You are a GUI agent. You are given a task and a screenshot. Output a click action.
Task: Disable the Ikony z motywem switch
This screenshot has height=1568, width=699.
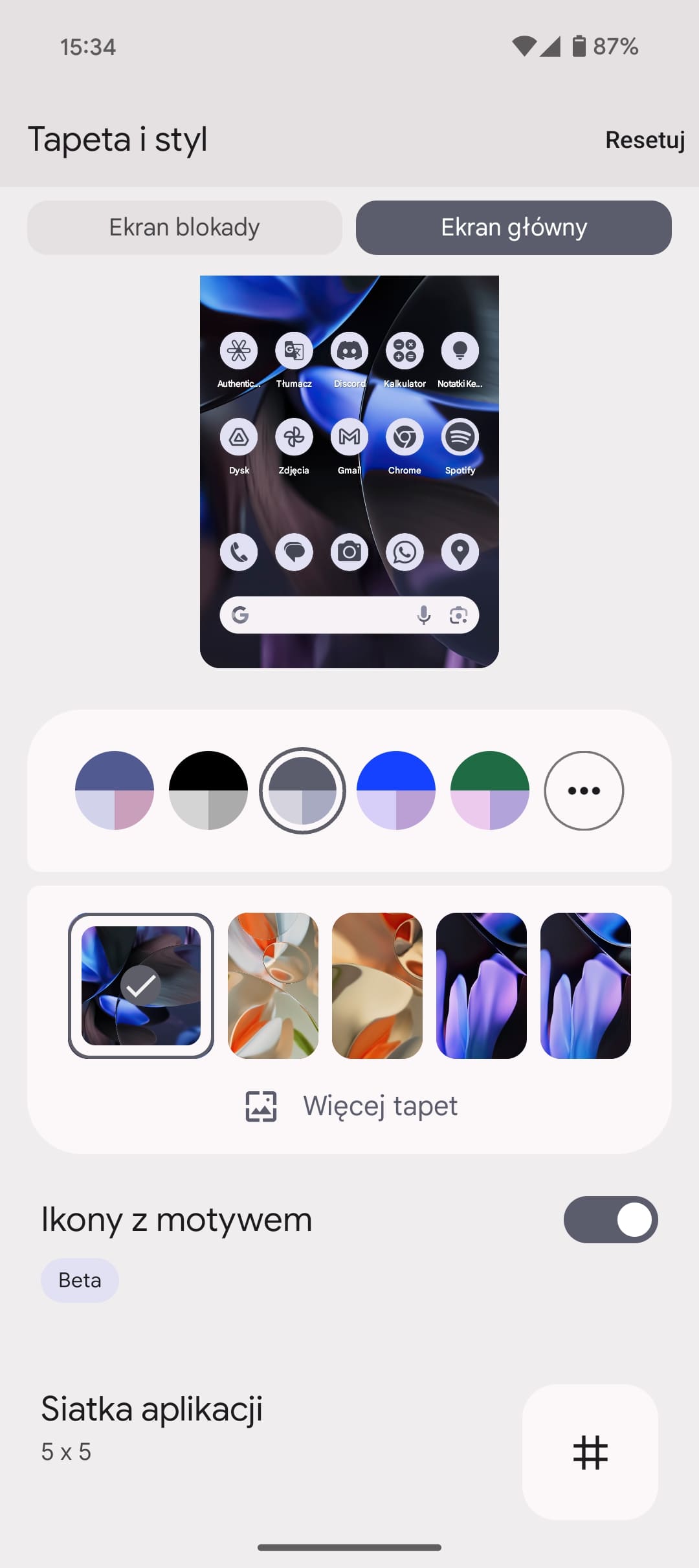(x=611, y=1220)
